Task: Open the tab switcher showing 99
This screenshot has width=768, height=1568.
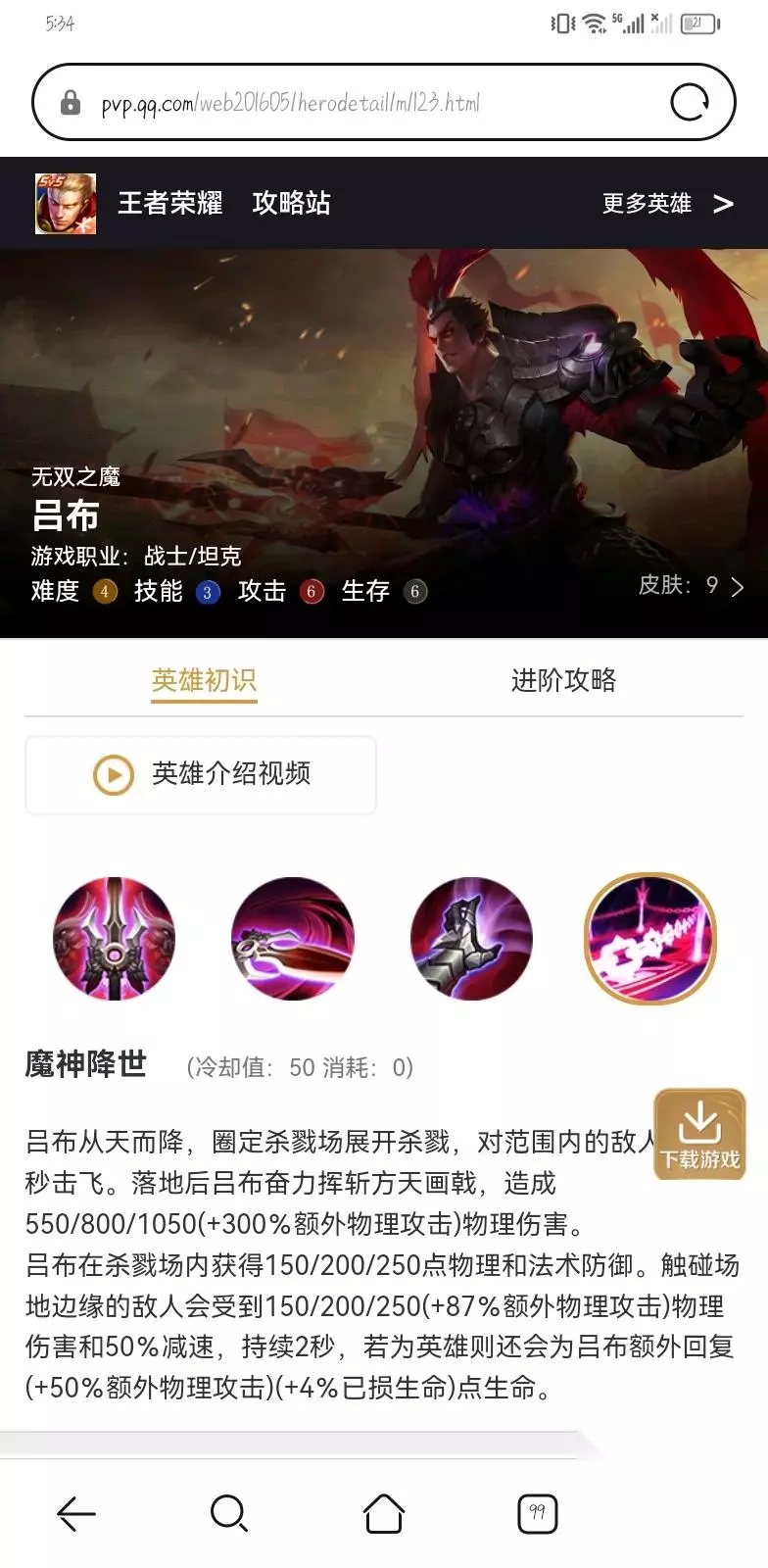Action: point(537,1514)
